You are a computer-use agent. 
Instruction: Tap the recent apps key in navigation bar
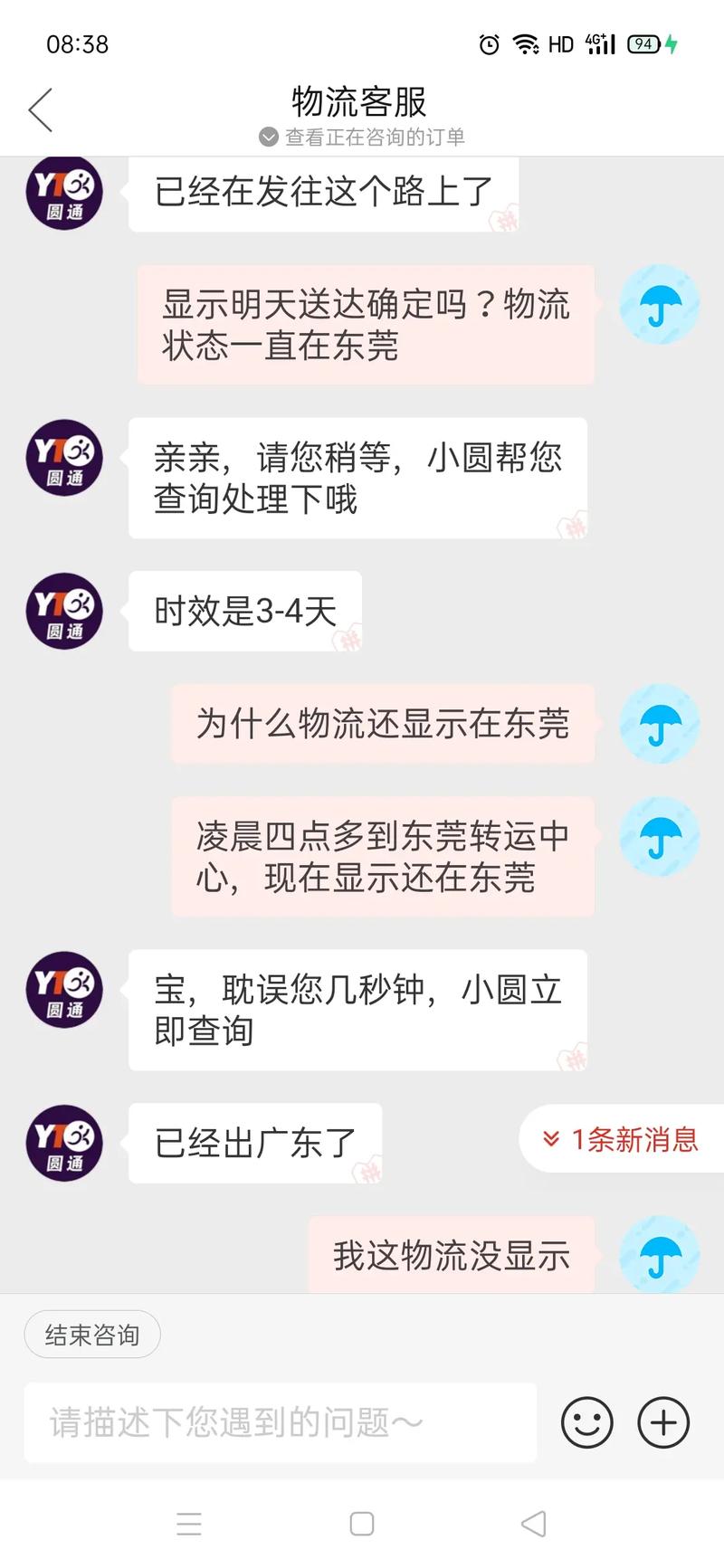(190, 1524)
